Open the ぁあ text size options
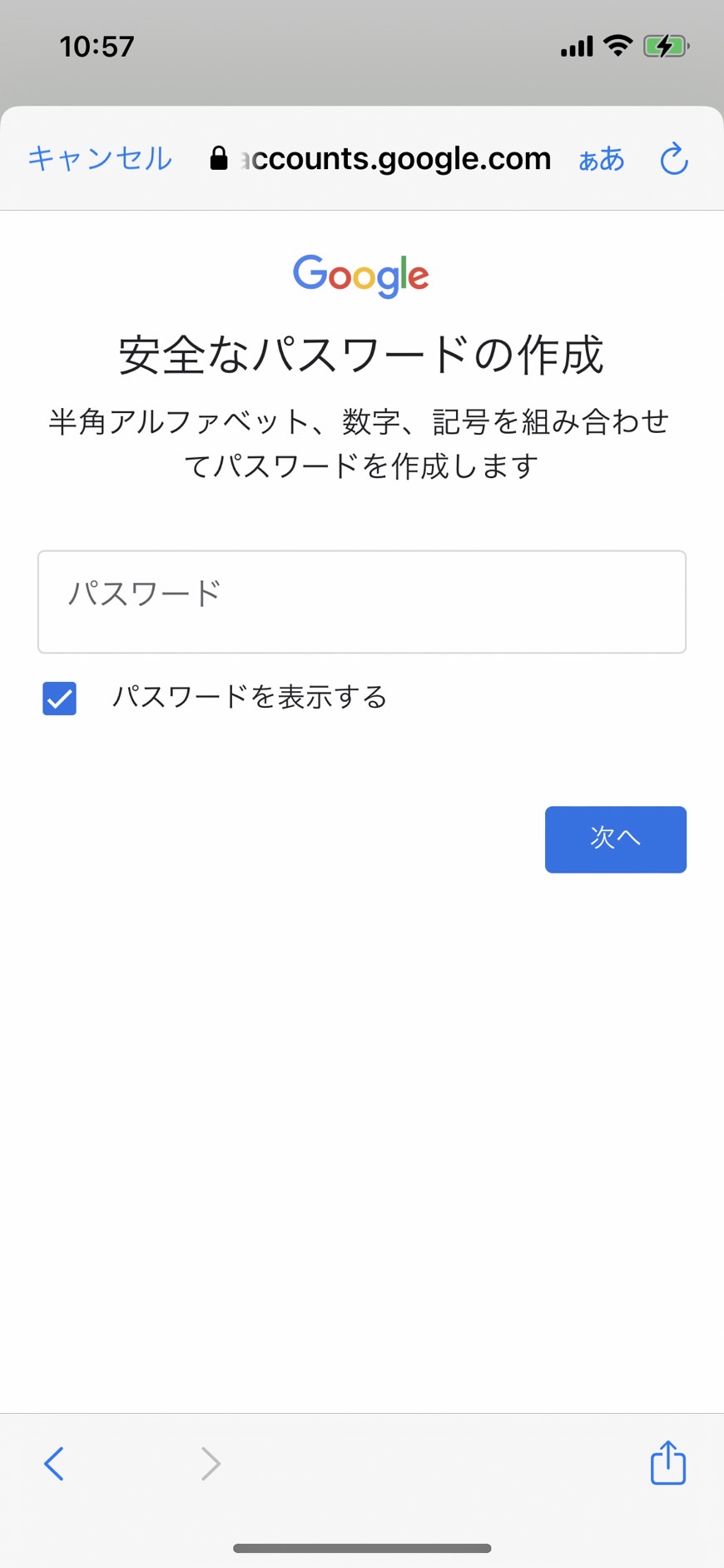 pos(601,158)
